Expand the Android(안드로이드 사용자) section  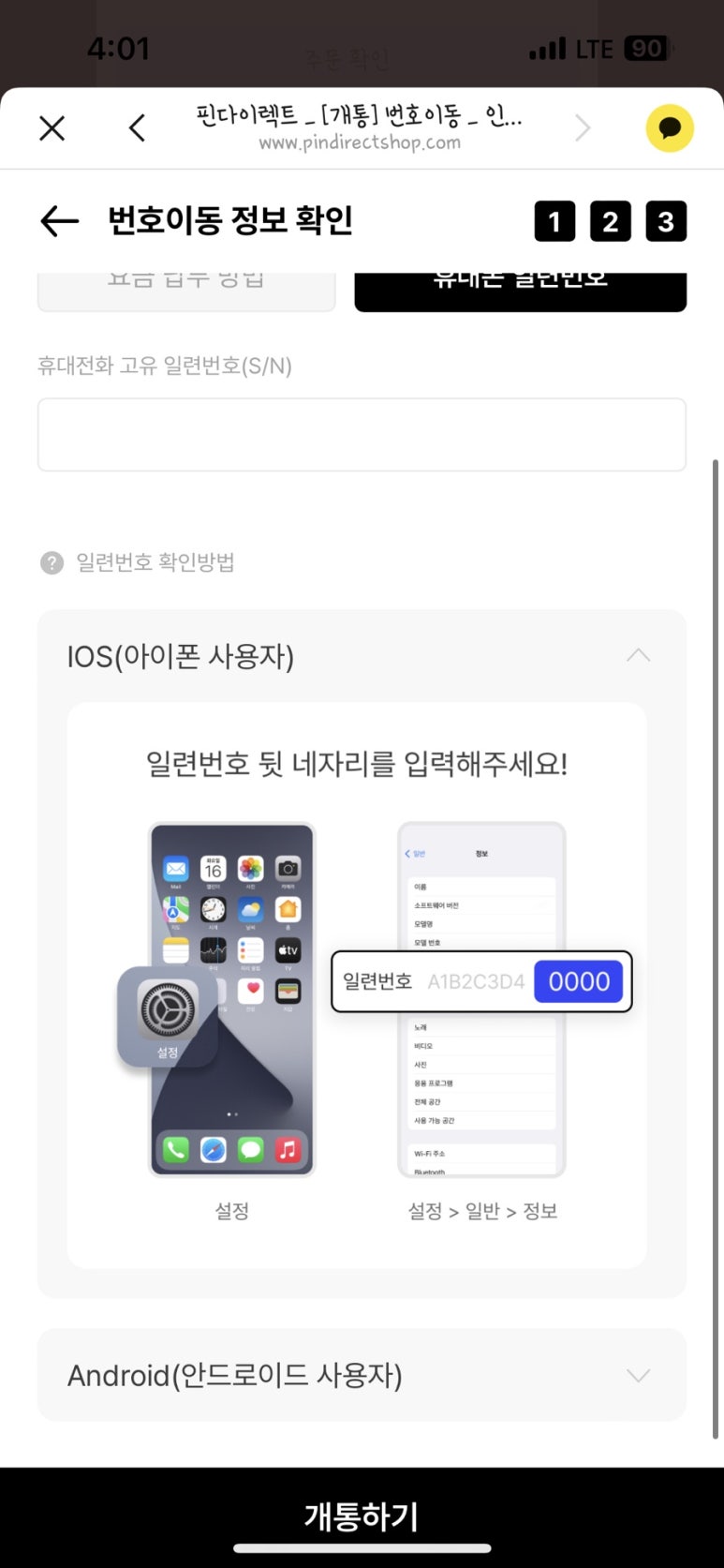362,1375
